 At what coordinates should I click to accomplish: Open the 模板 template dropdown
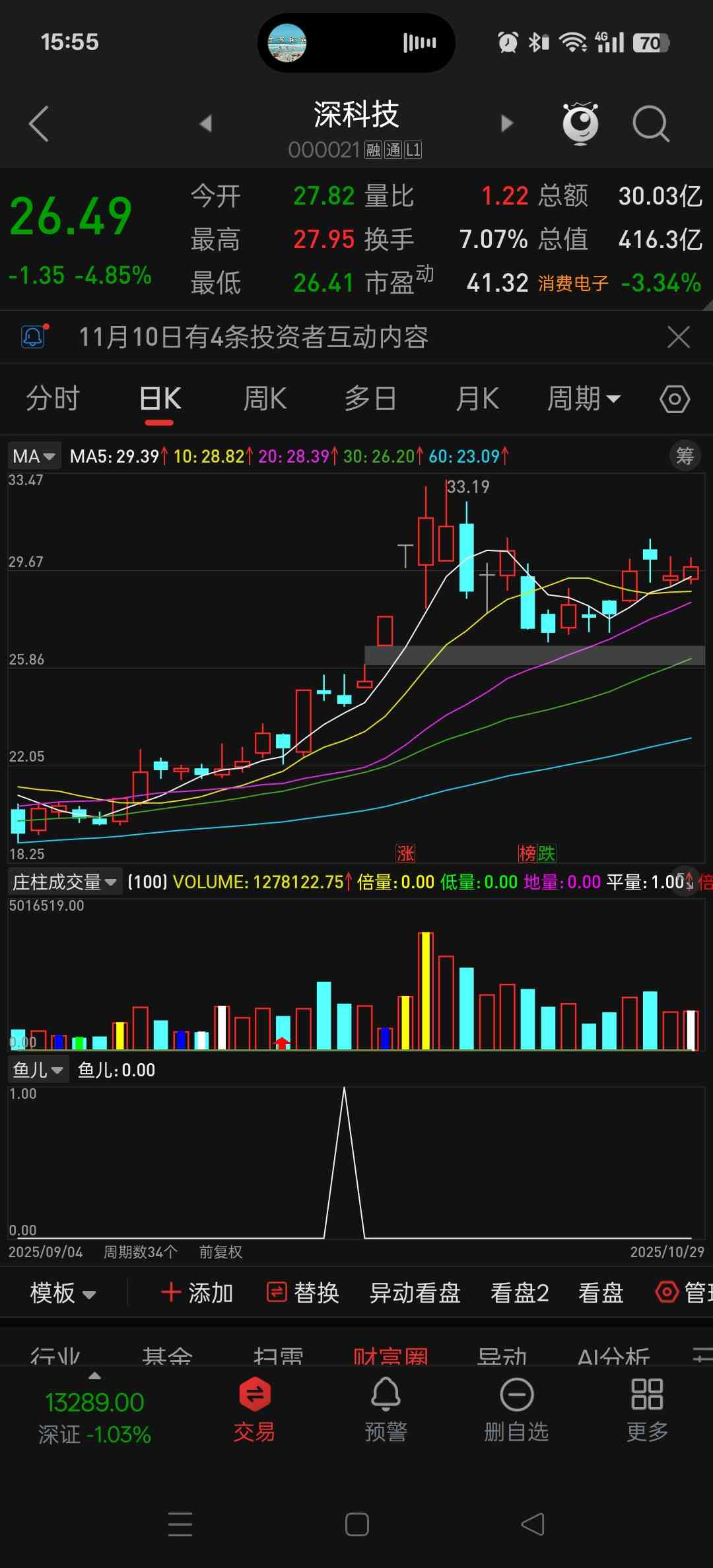pyautogui.click(x=63, y=1293)
